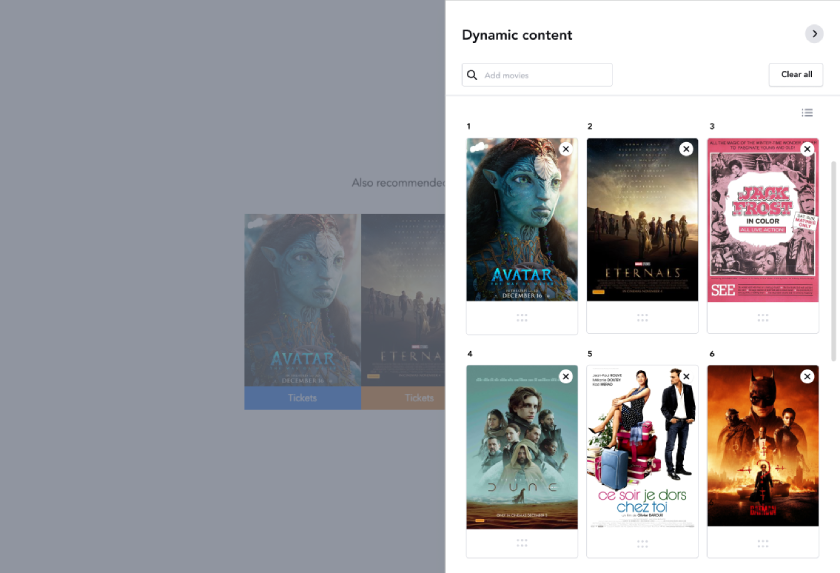The image size is (840, 573).
Task: Remove the Batman poster
Action: [x=807, y=377]
